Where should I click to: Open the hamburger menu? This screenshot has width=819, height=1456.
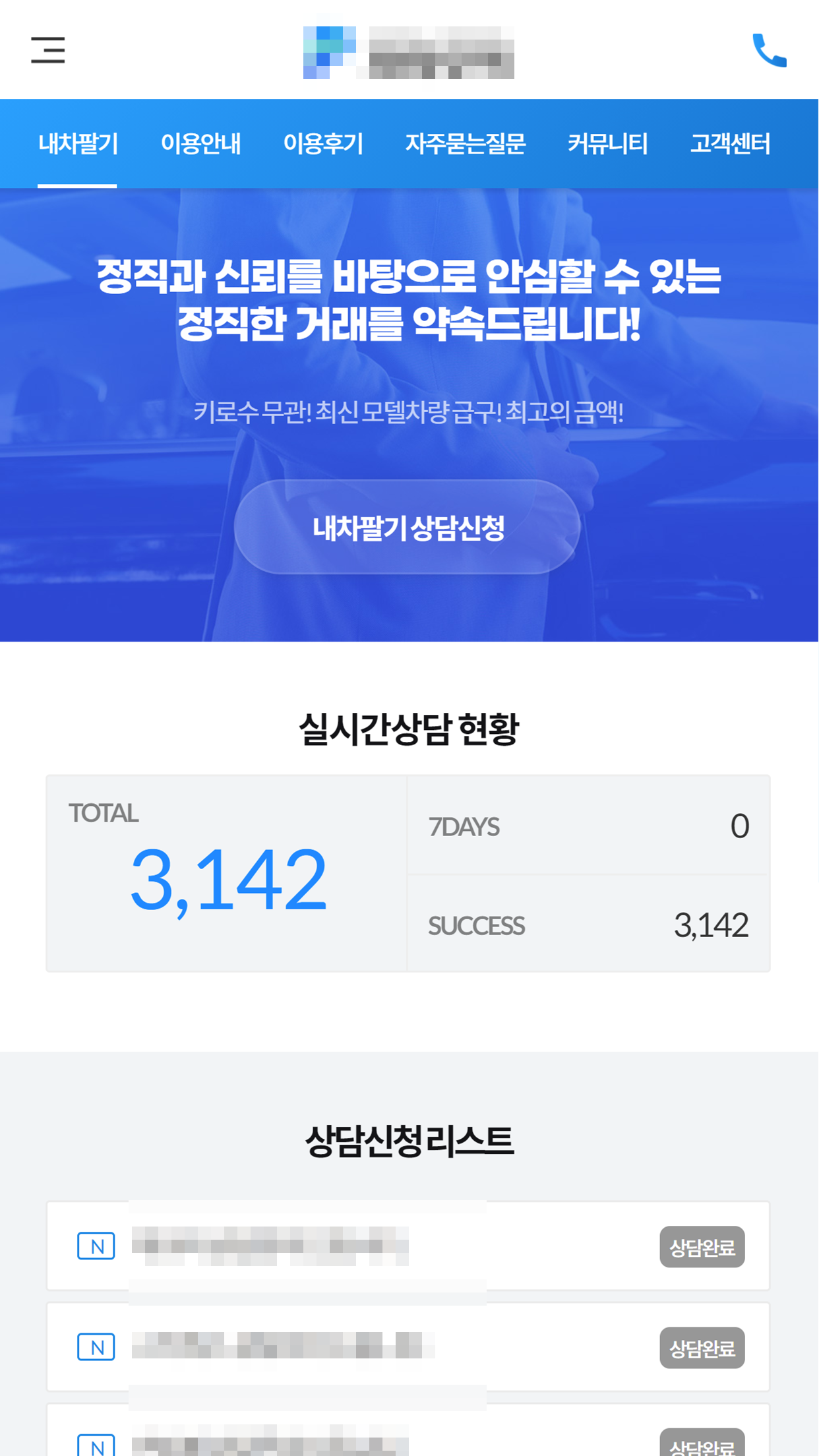(x=48, y=50)
